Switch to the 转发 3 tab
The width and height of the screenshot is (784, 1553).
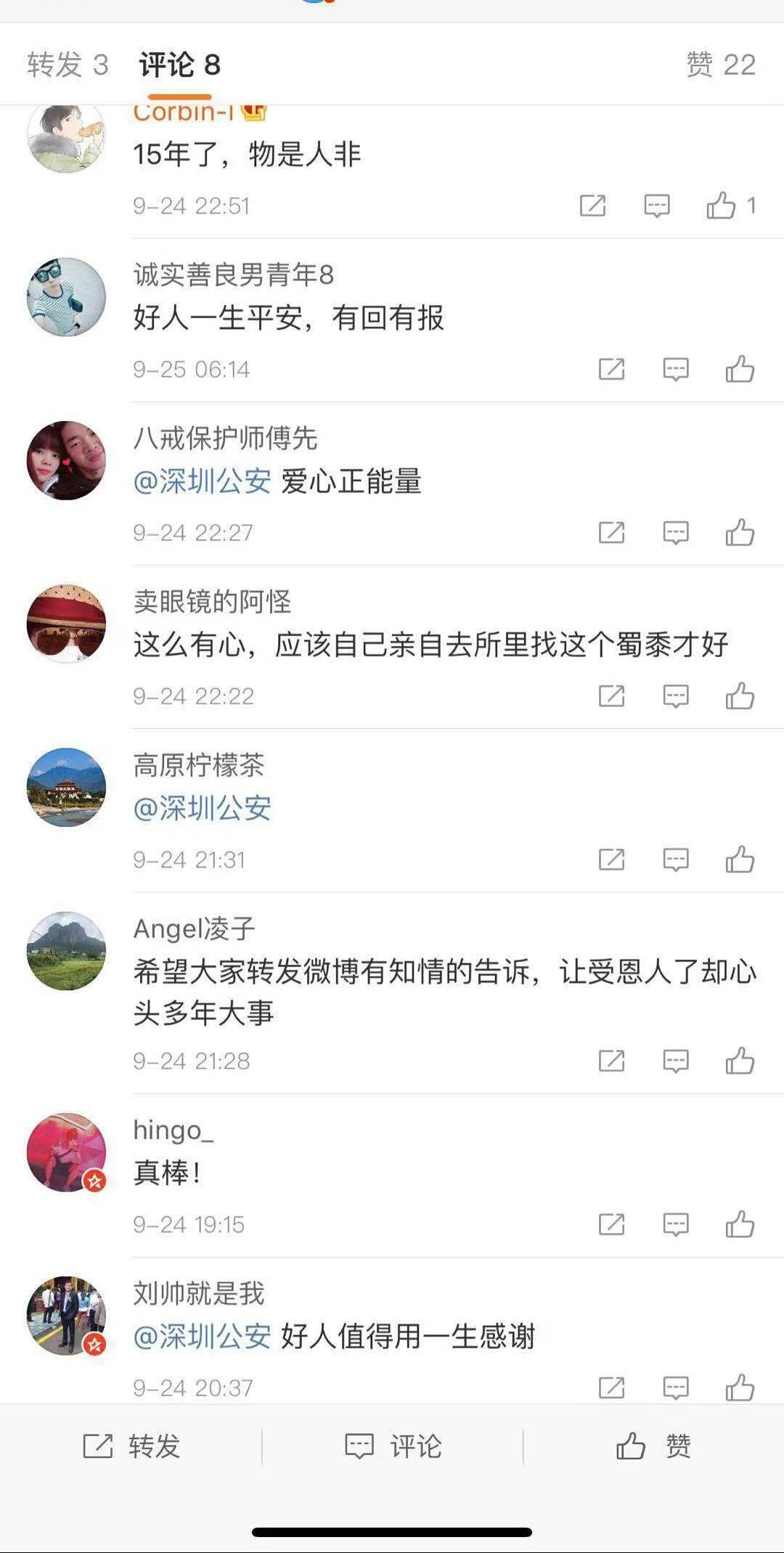(x=68, y=65)
